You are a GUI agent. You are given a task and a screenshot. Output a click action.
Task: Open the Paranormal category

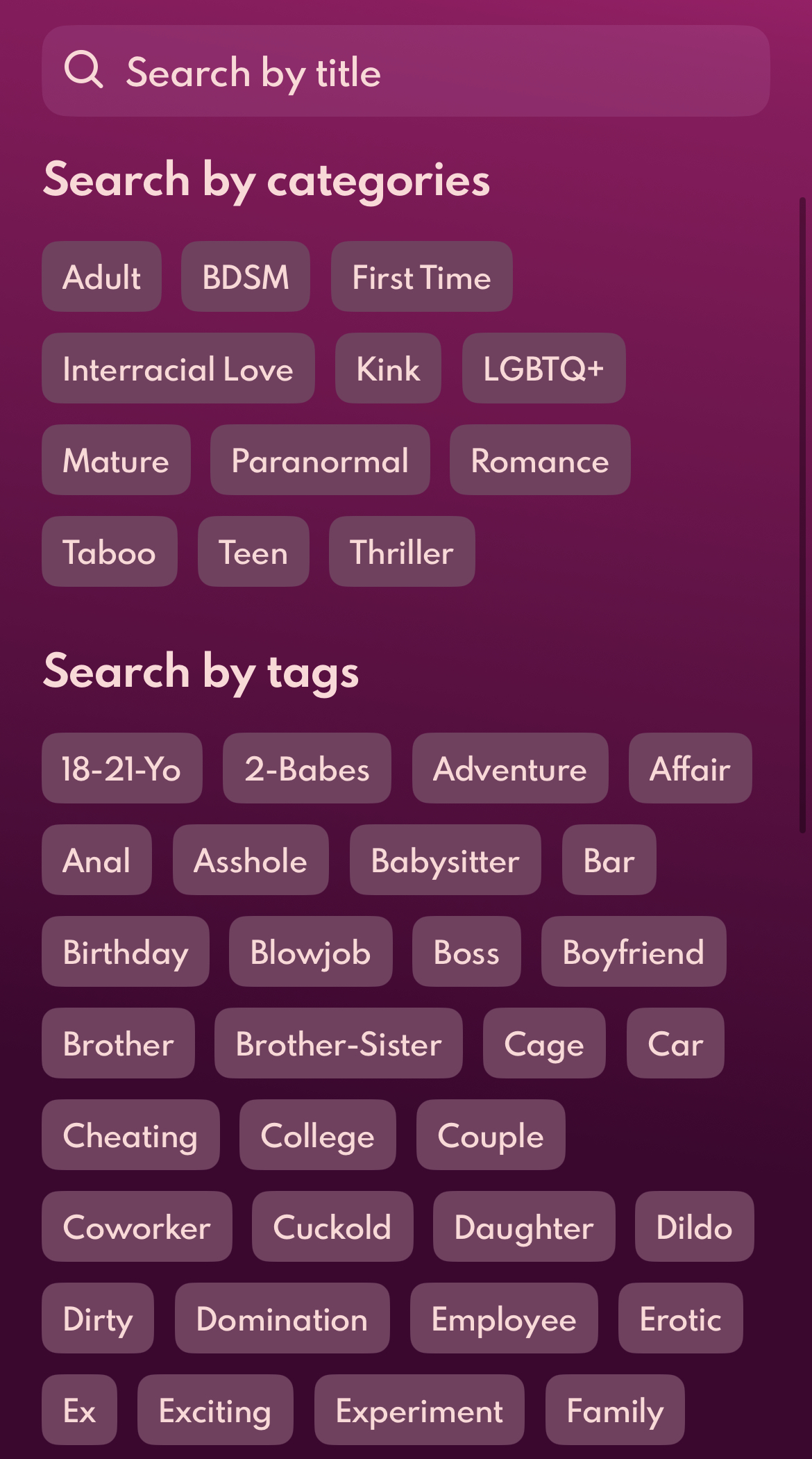(x=320, y=460)
